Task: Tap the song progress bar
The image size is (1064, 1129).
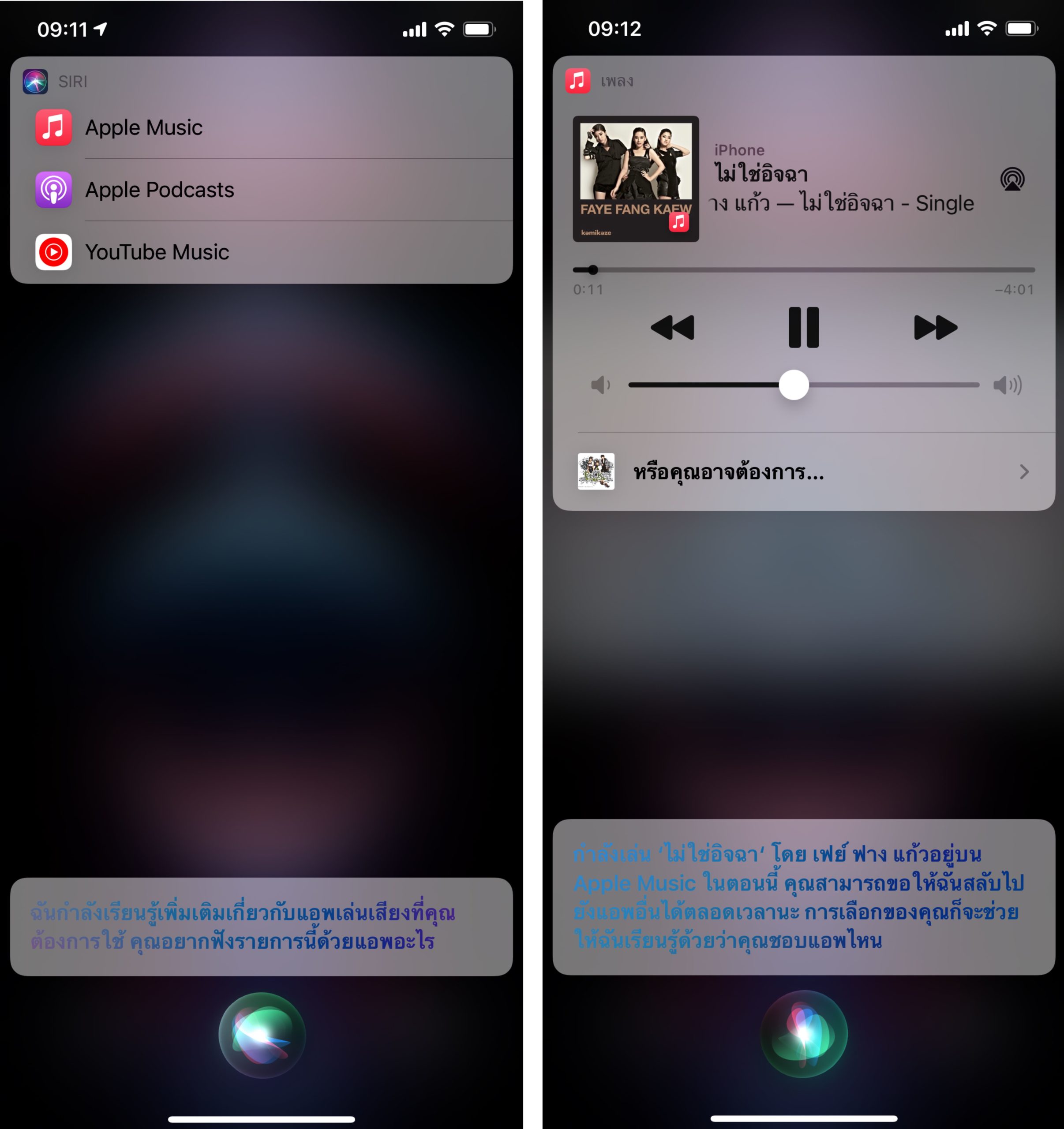Action: click(x=803, y=270)
